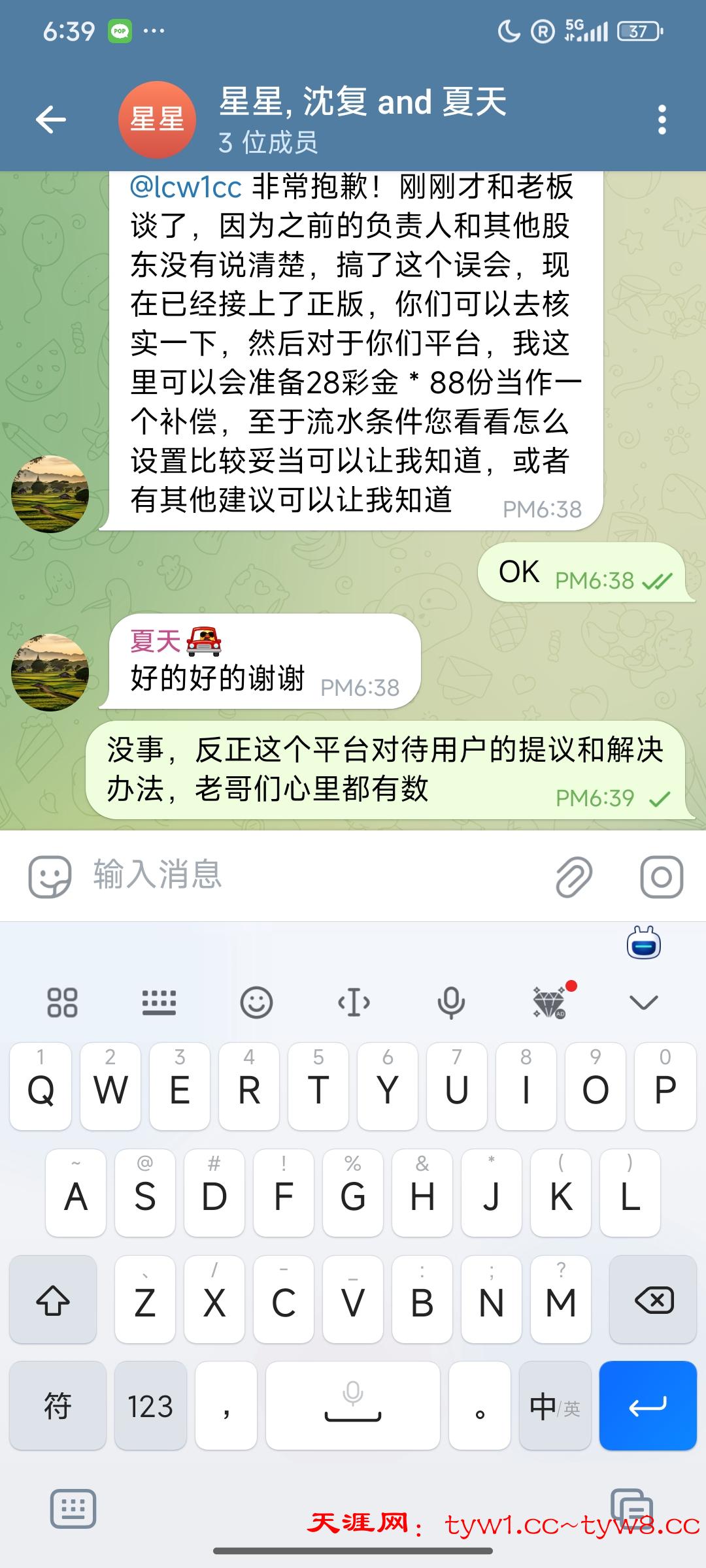Tap the shift key
The width and height of the screenshot is (706, 1568).
(x=53, y=1300)
